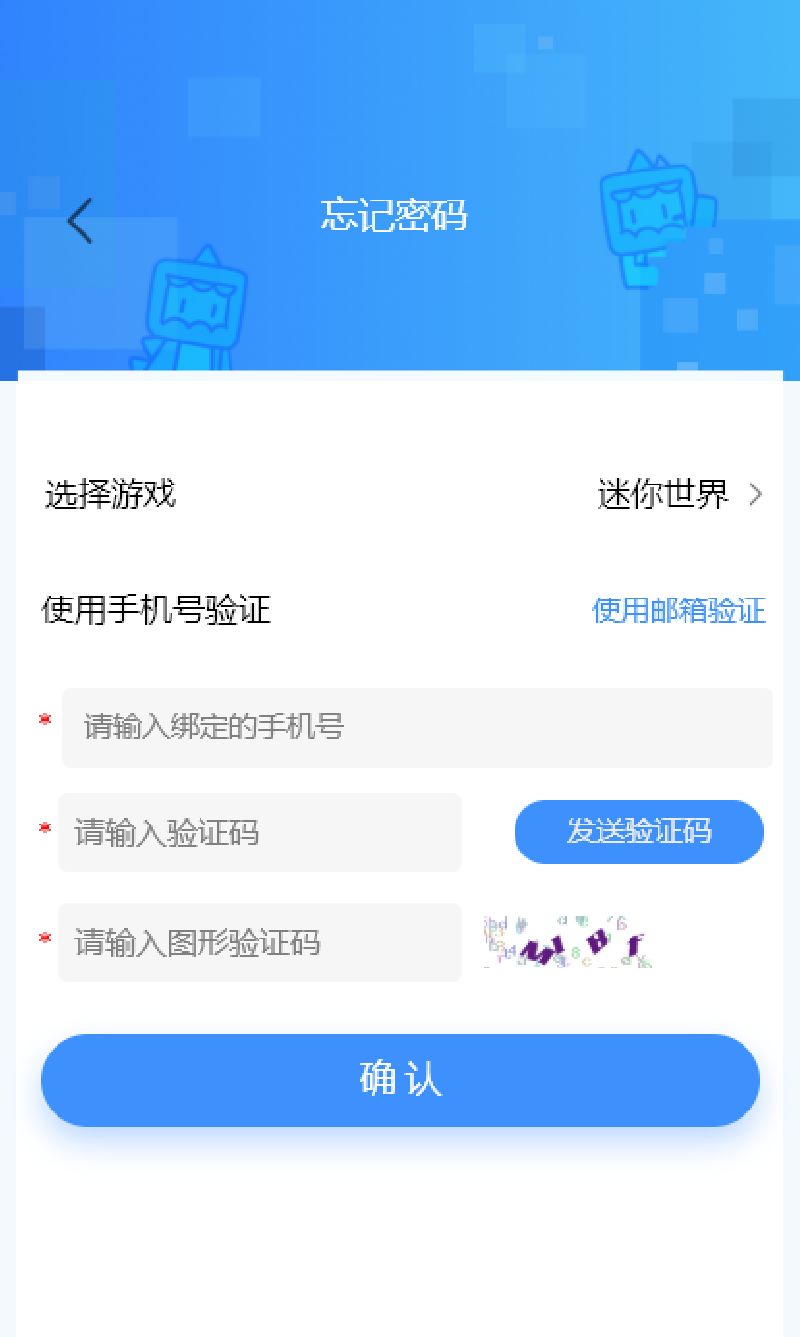Switch to email verification via 使用邮箱验证

[x=679, y=611]
